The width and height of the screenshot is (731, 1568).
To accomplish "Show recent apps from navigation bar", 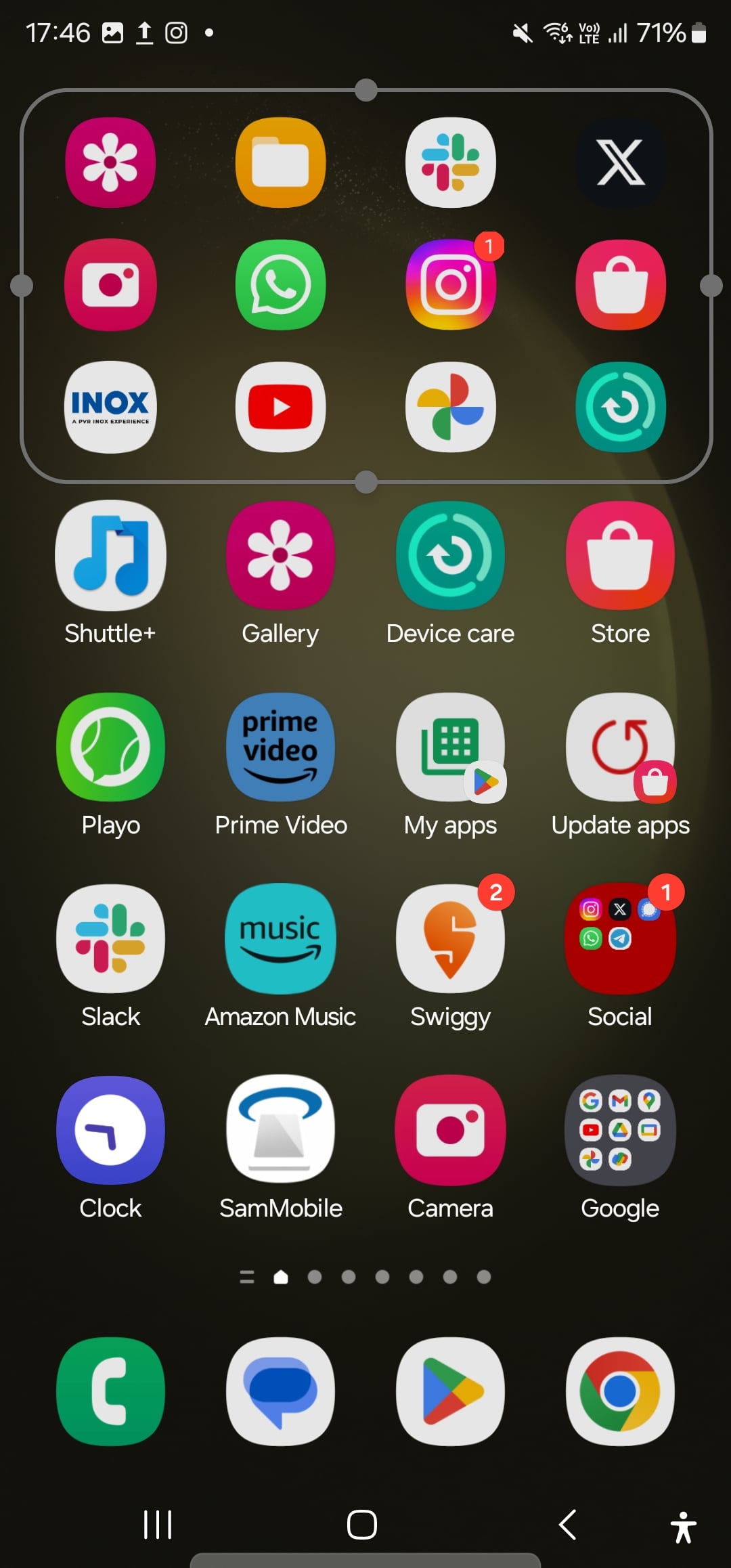I will 158,1525.
